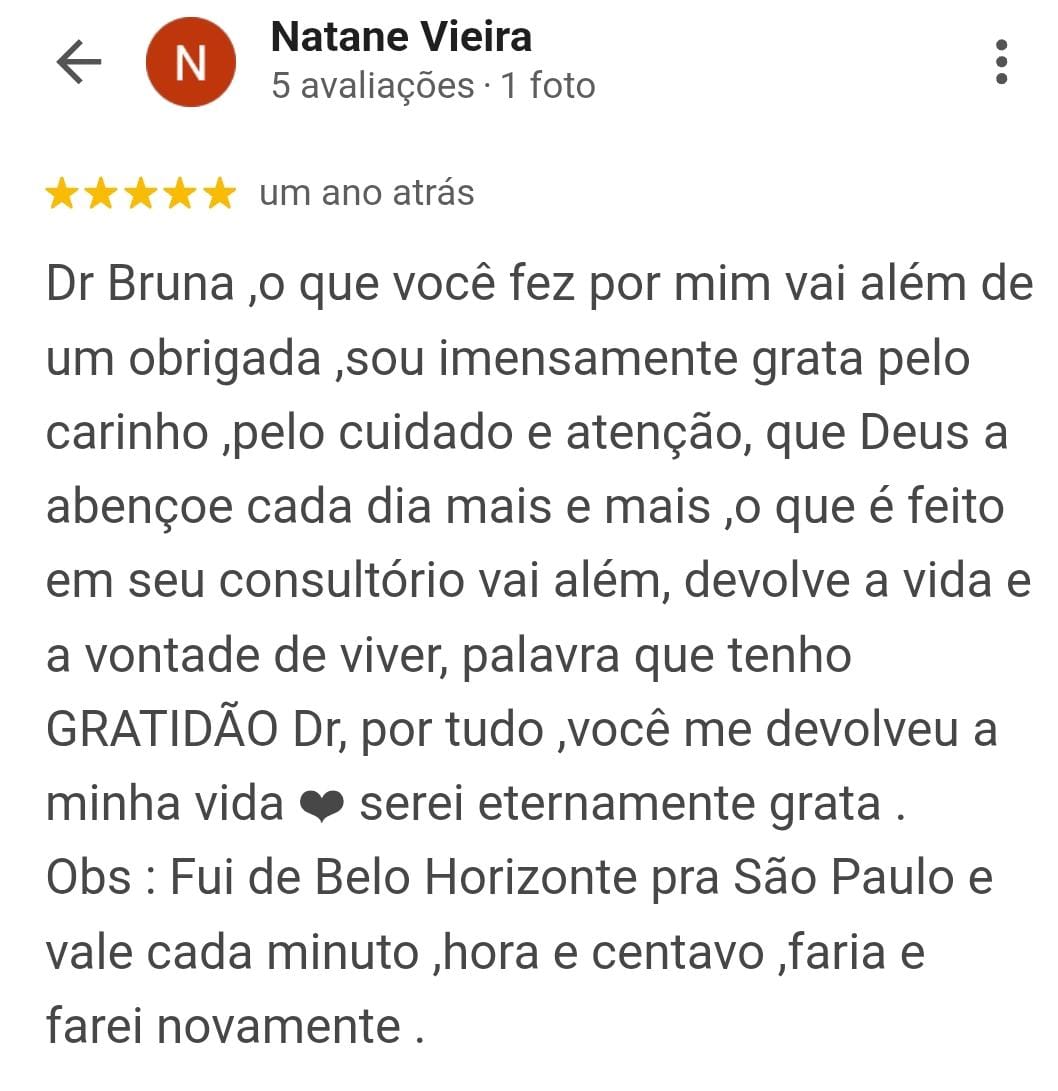Open Natane Vieira's reviewer profile
The image size is (1058, 1091).
401,38
